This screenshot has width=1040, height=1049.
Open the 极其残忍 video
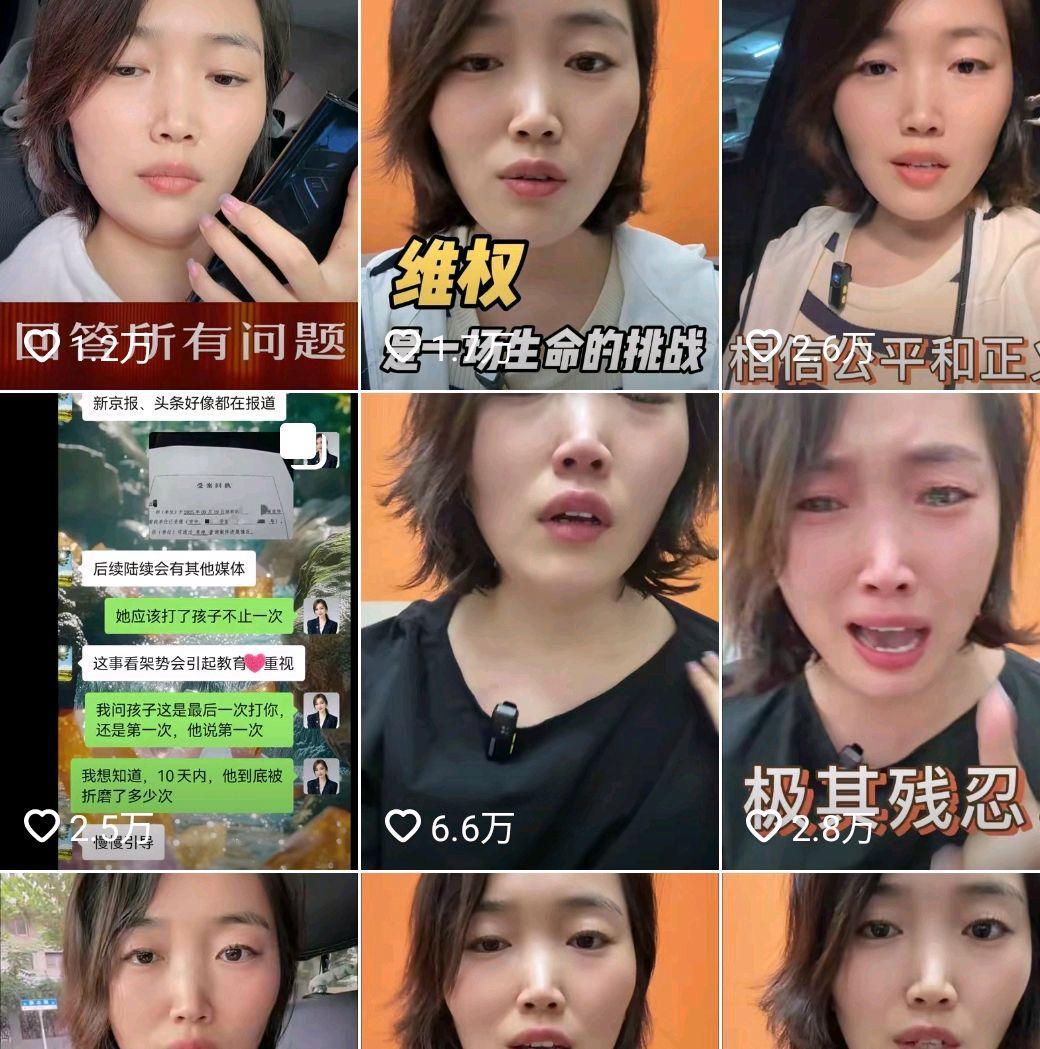881,630
